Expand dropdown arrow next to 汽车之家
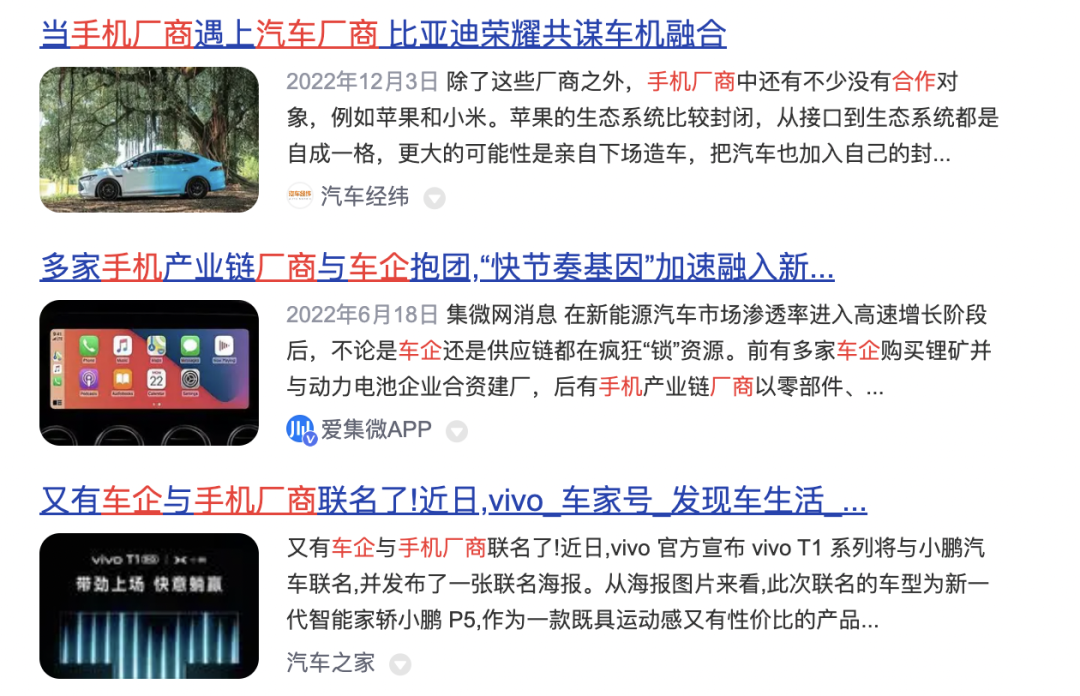 [400, 664]
